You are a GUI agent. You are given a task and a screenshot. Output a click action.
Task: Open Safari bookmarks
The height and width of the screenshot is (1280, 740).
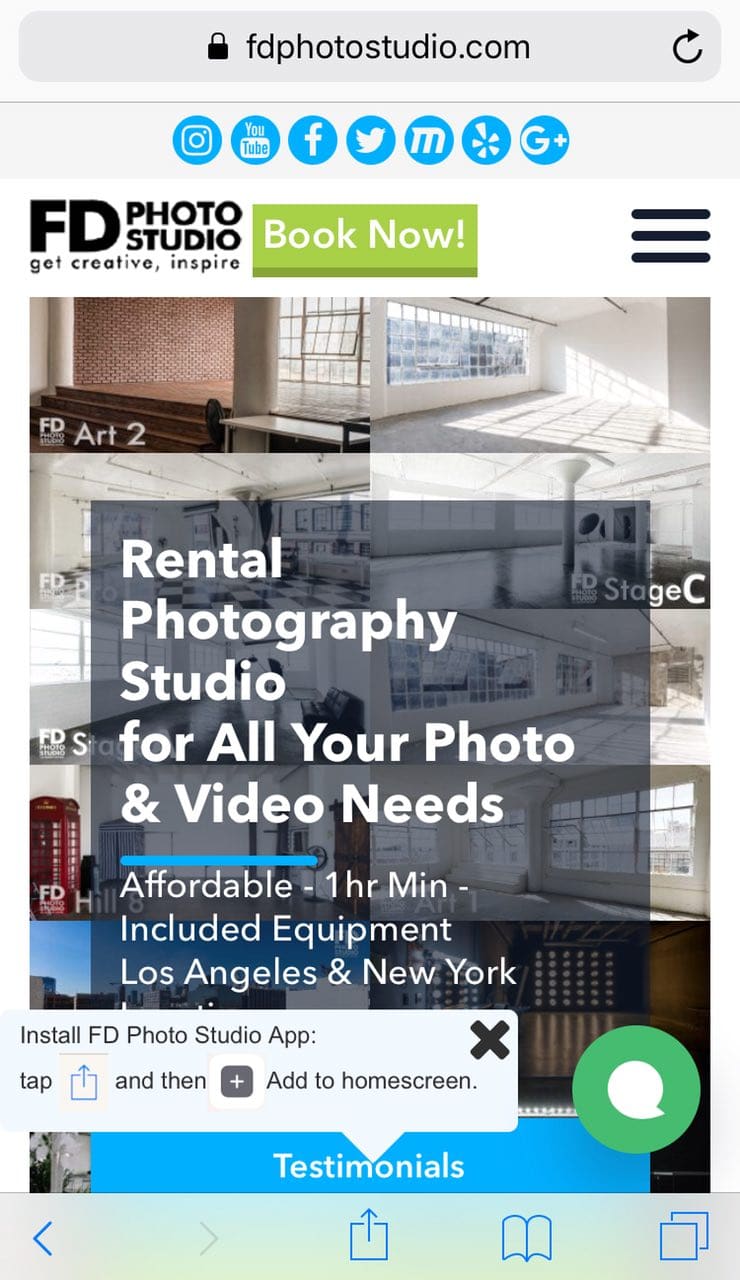[x=527, y=1238]
